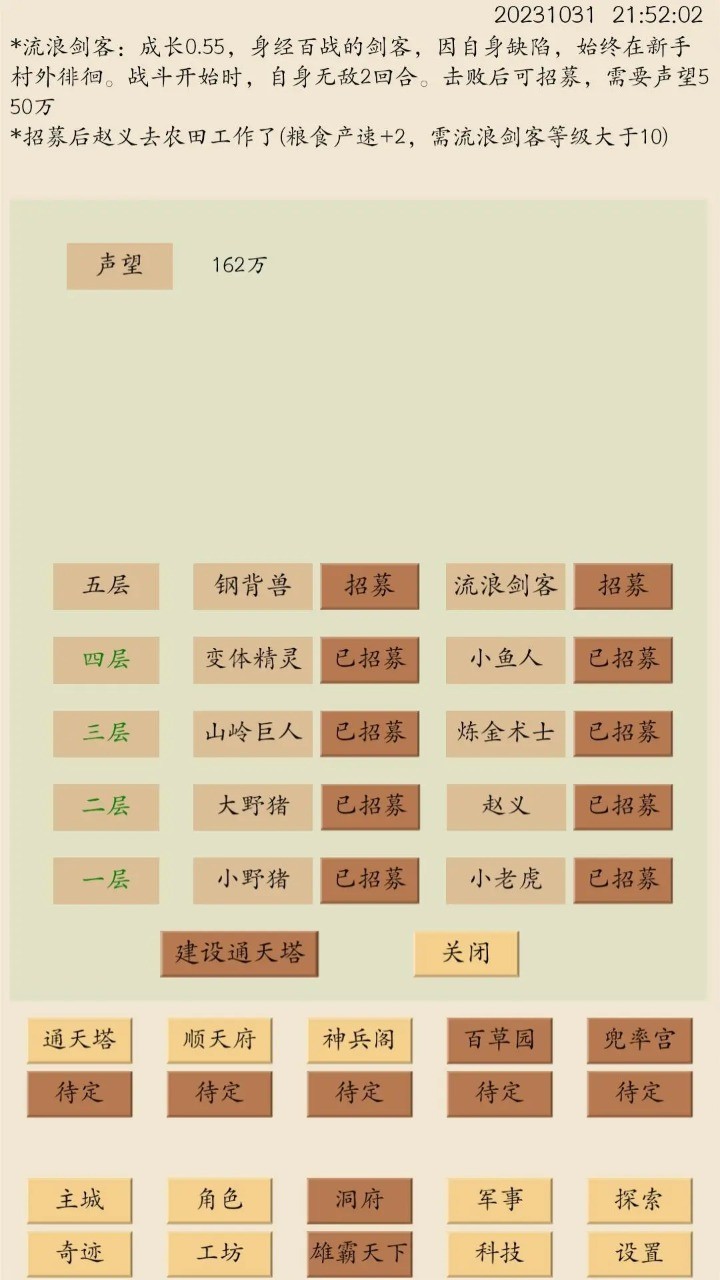
Task: Open the 奇迹 wonders tab
Action: point(79,1253)
